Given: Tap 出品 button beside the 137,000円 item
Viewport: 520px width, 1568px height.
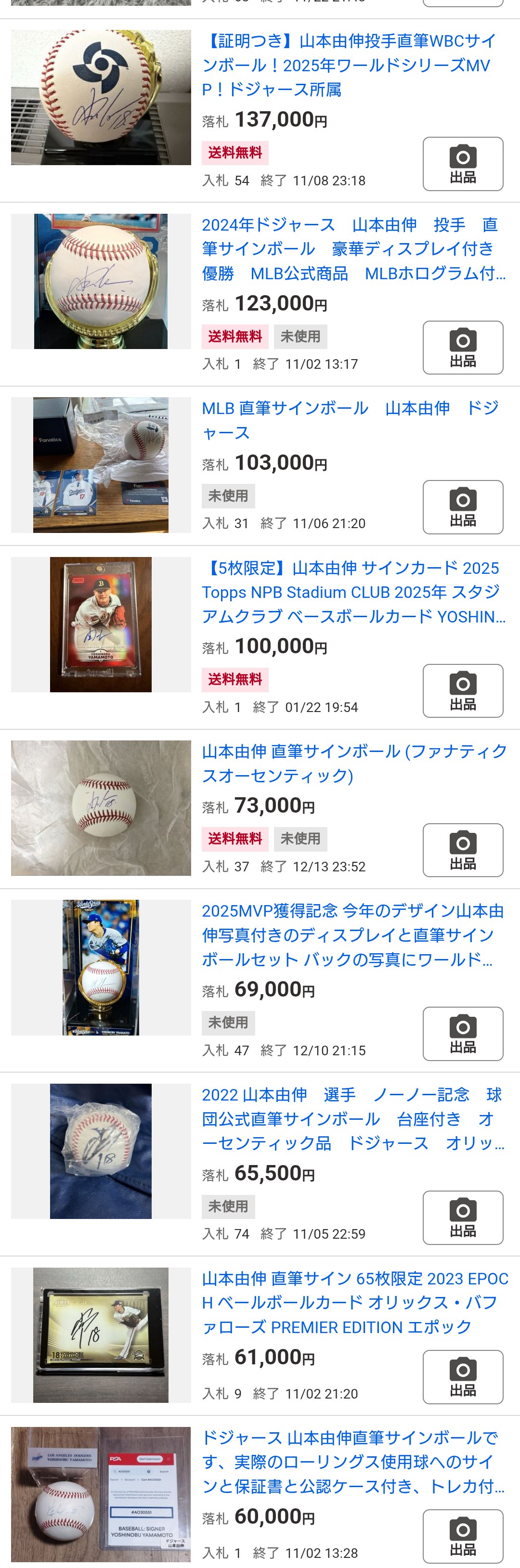Looking at the screenshot, I should pyautogui.click(x=463, y=164).
